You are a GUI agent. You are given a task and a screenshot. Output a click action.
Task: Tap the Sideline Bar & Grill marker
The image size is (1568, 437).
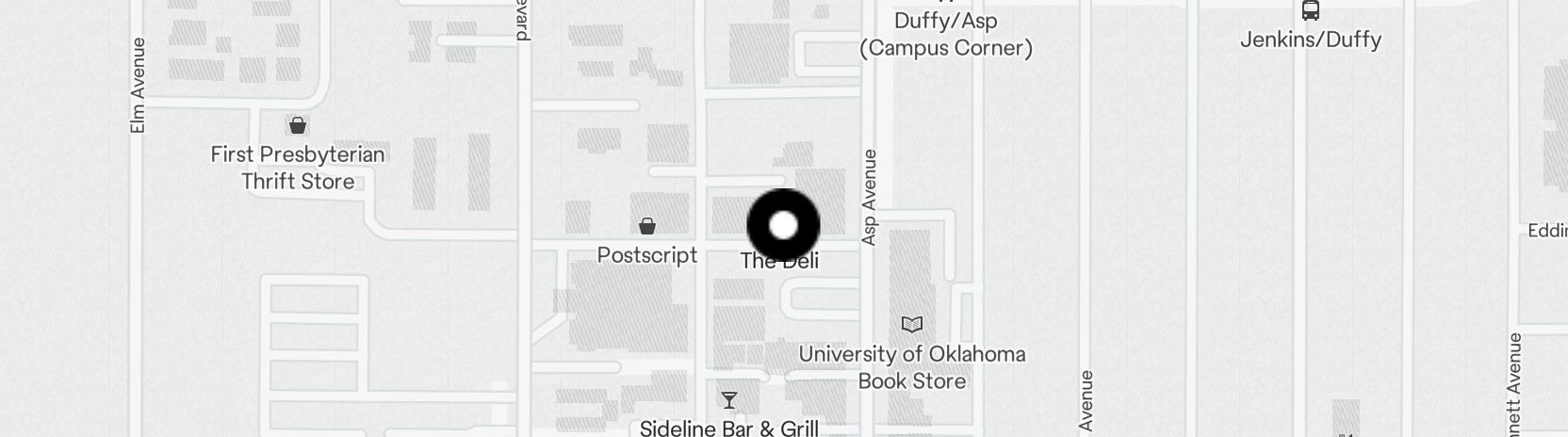pyautogui.click(x=729, y=400)
